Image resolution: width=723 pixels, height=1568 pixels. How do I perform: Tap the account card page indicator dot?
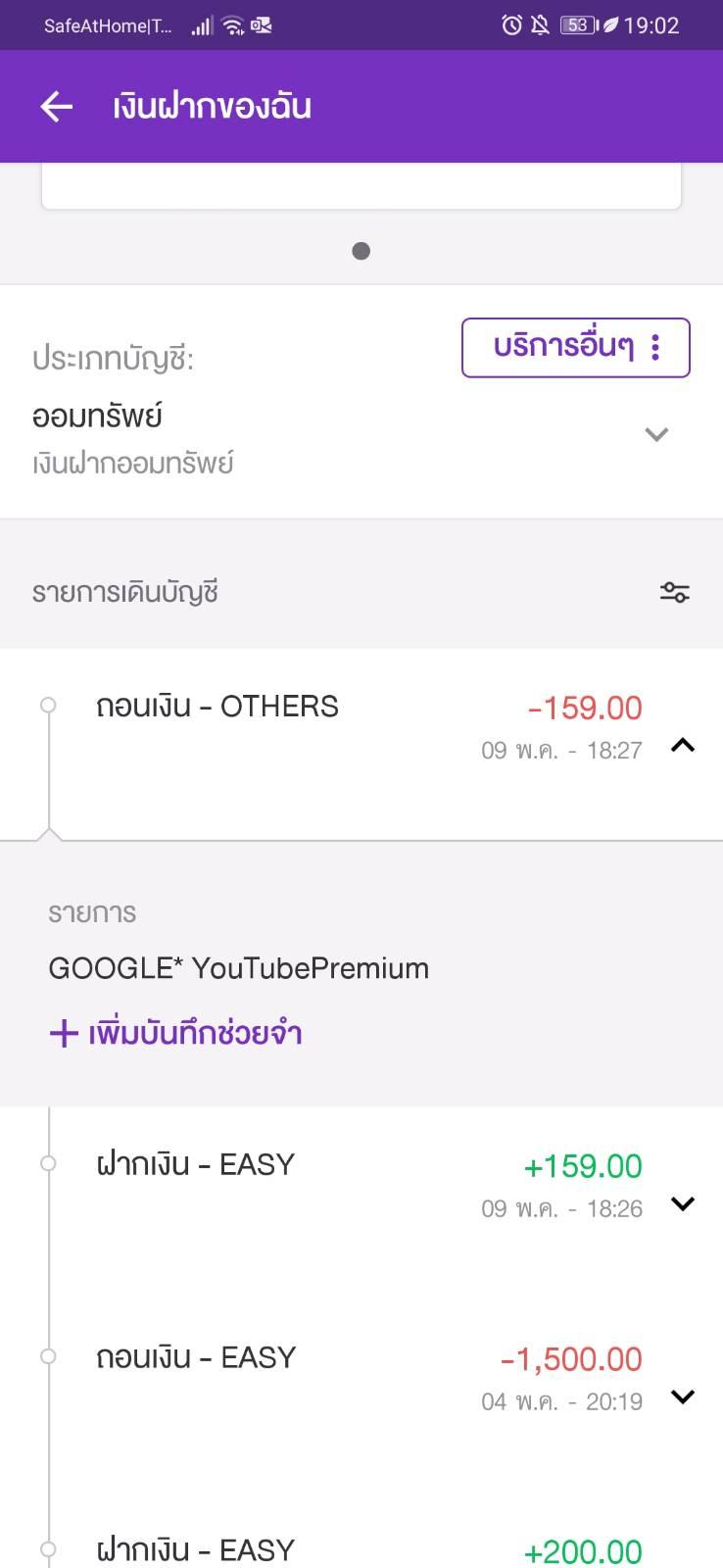point(361,251)
